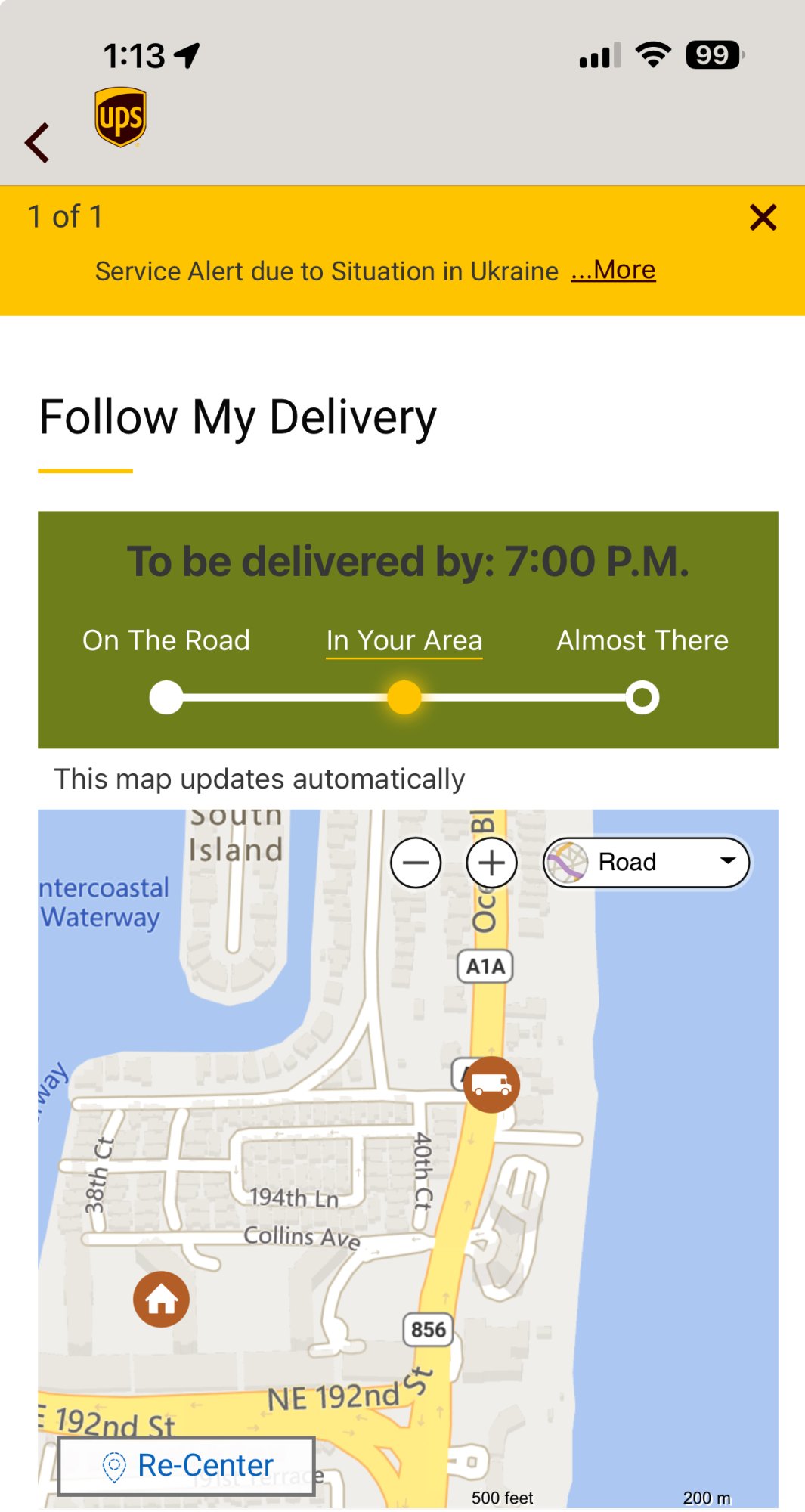Viewport: 805px width, 1512px height.
Task: Zoom in the map with plus button
Action: 491,863
